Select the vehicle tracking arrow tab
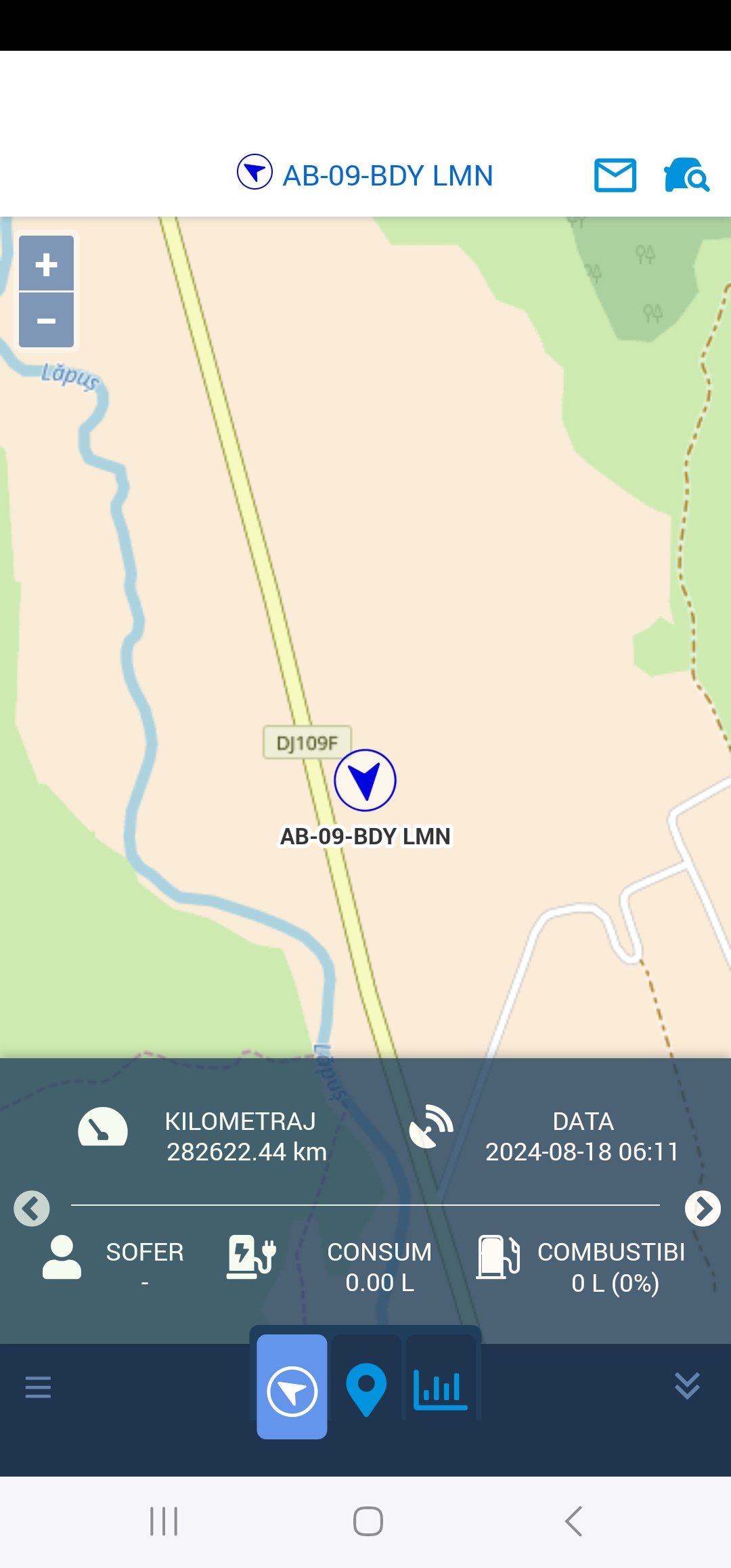This screenshot has height=1568, width=731. pos(292,1387)
